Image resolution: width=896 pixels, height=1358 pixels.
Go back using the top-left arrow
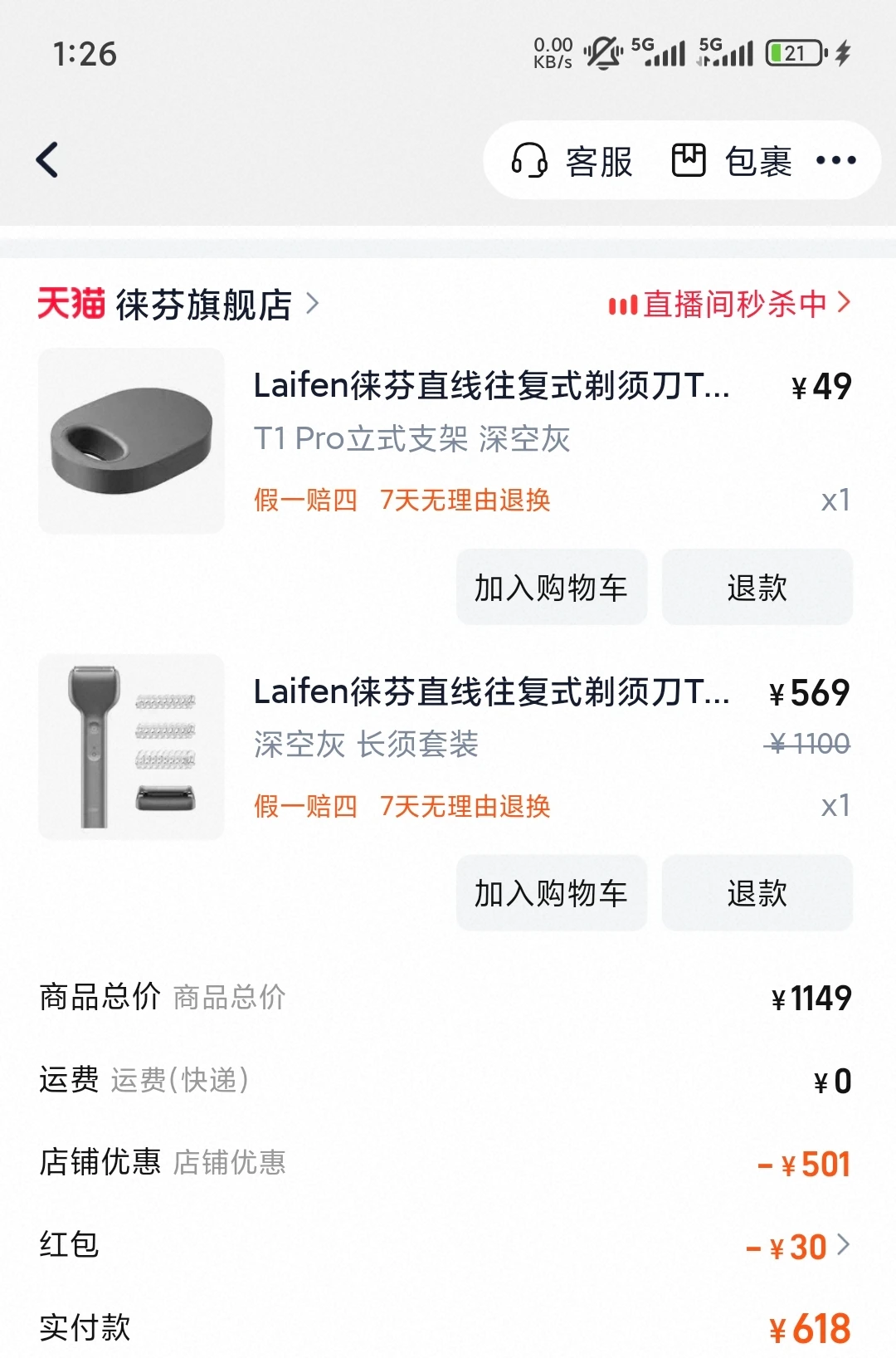click(48, 160)
